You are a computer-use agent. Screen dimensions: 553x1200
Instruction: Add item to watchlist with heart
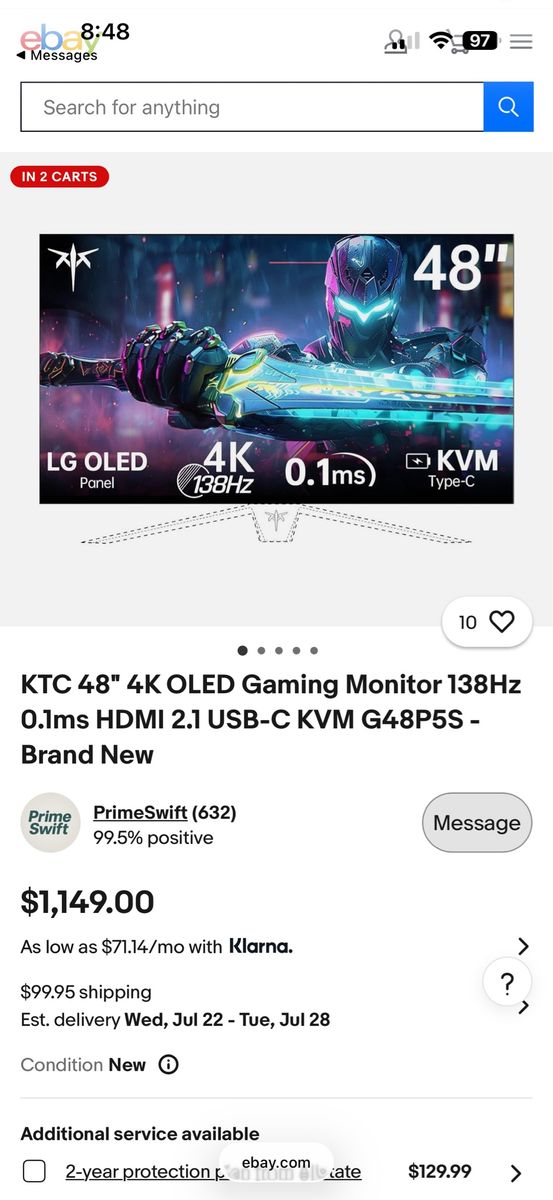coord(487,622)
